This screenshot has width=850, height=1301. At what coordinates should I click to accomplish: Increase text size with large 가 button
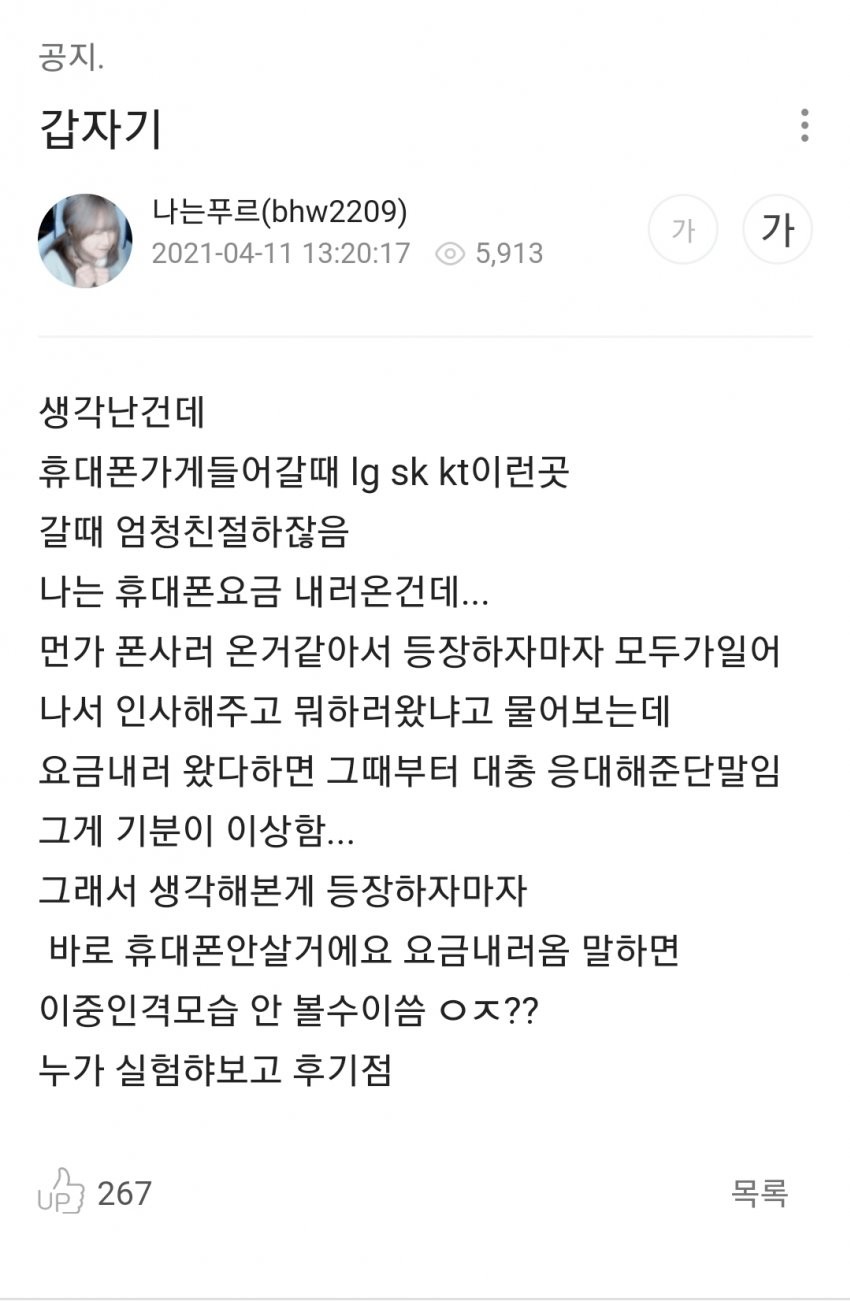[x=777, y=230]
